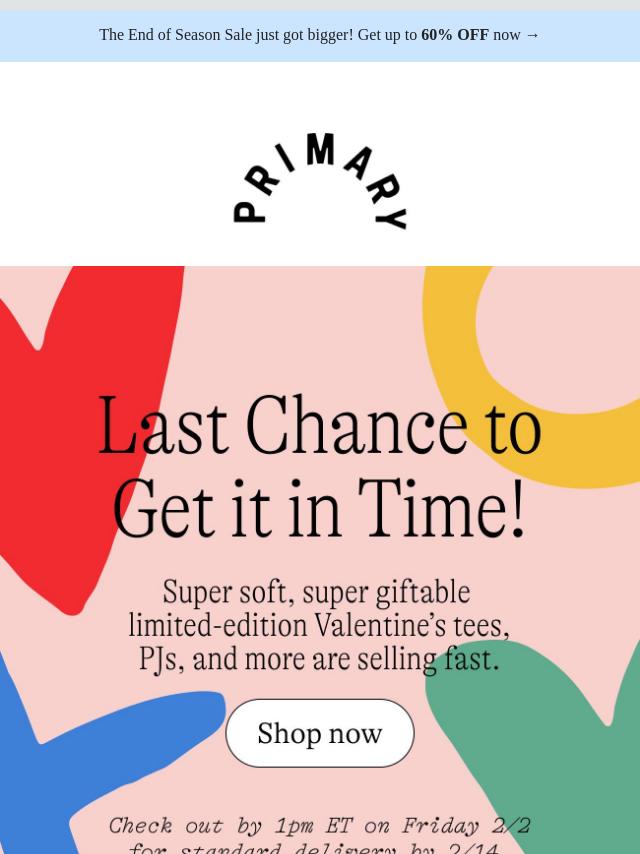
Task: Open the Primary logo link
Action: point(320,180)
